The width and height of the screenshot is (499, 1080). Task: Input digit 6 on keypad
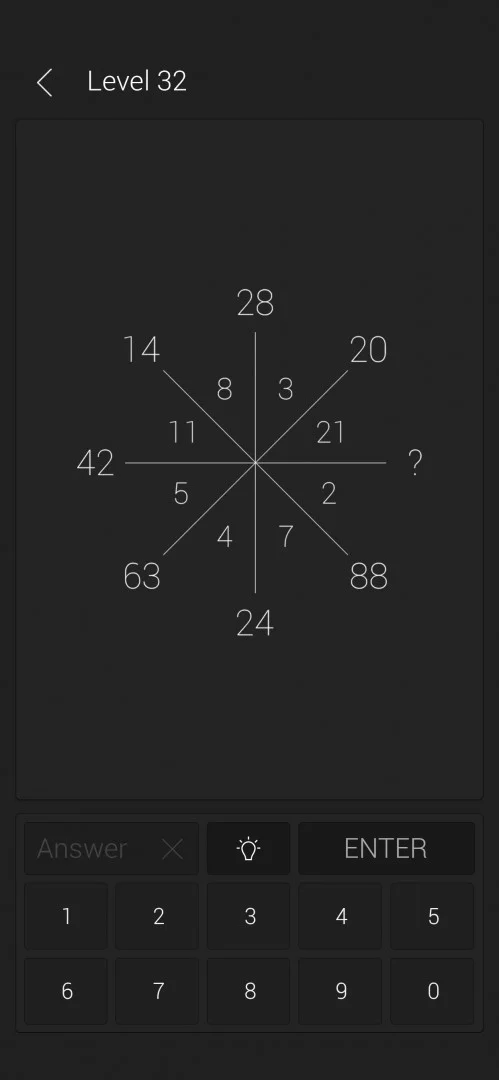pyautogui.click(x=66, y=990)
